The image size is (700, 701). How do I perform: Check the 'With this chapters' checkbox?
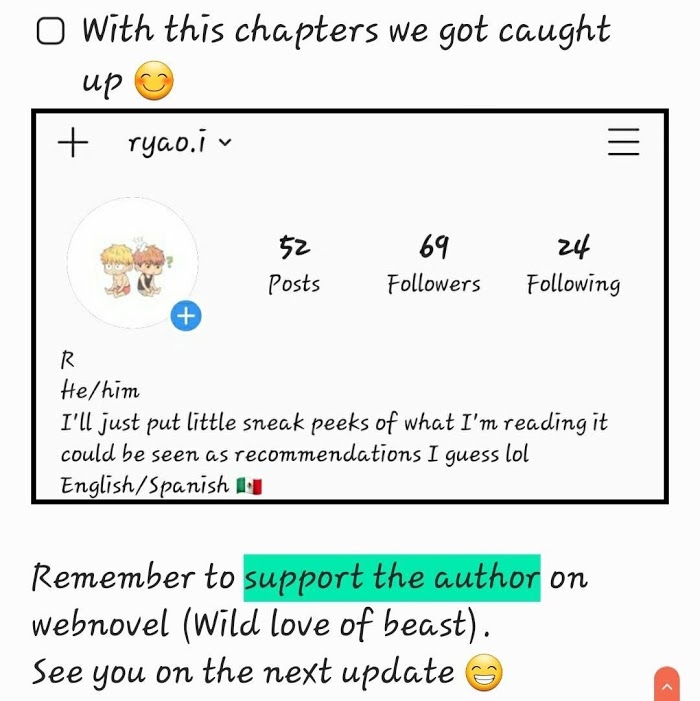[x=50, y=33]
